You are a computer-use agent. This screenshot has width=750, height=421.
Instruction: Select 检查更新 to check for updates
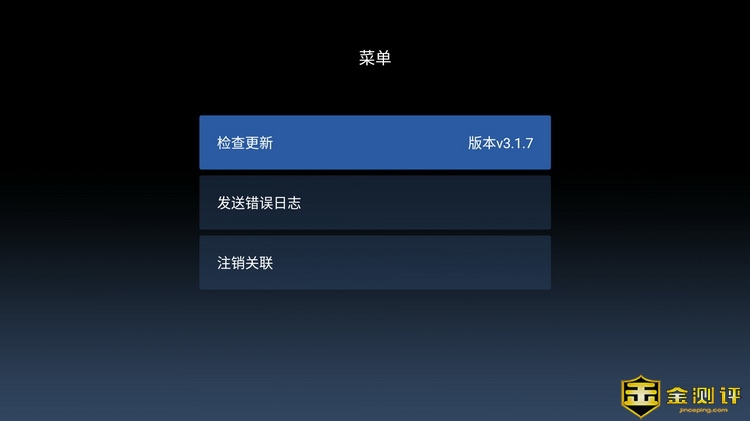[374, 142]
